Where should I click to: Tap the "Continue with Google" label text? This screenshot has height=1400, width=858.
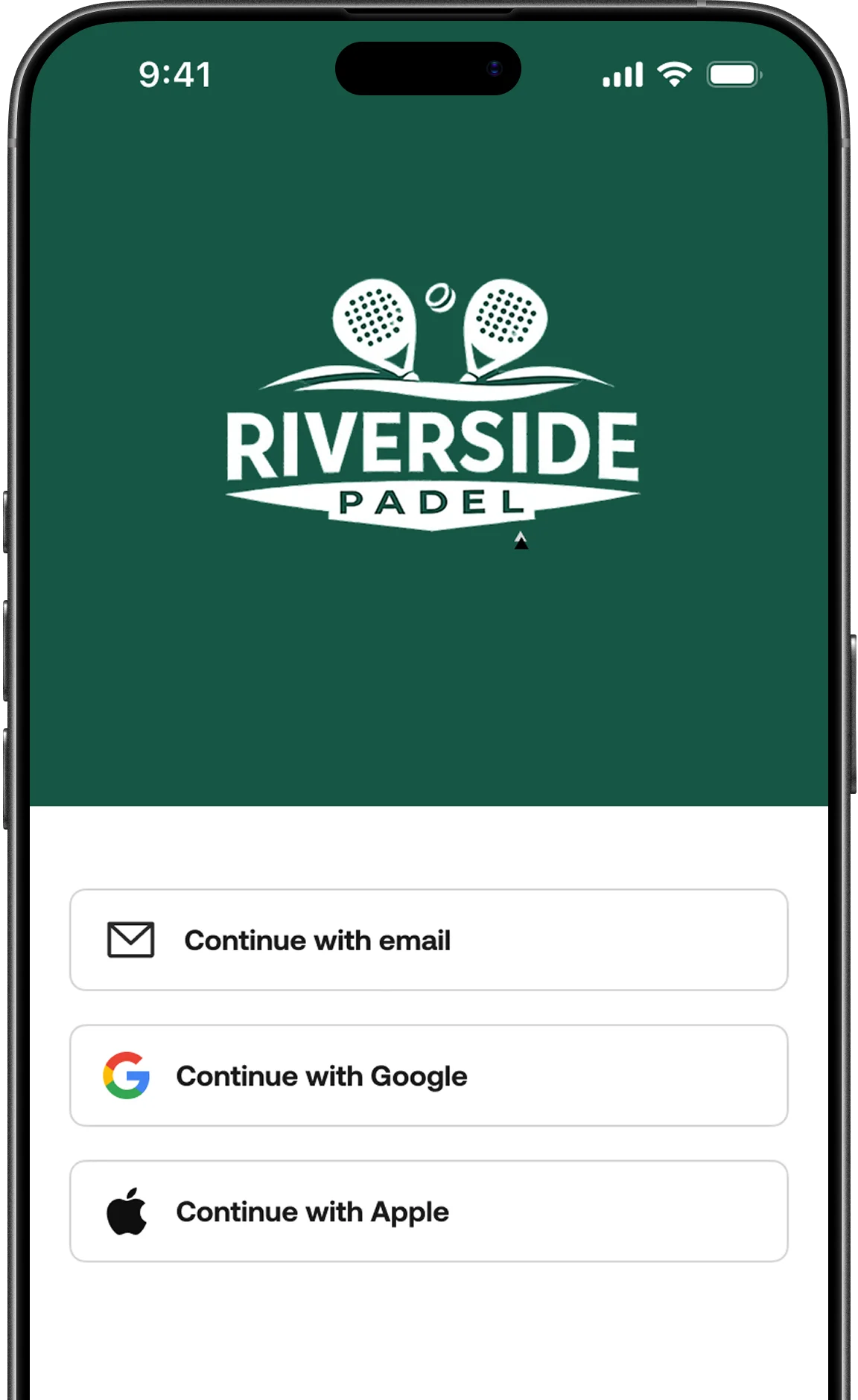(320, 1075)
